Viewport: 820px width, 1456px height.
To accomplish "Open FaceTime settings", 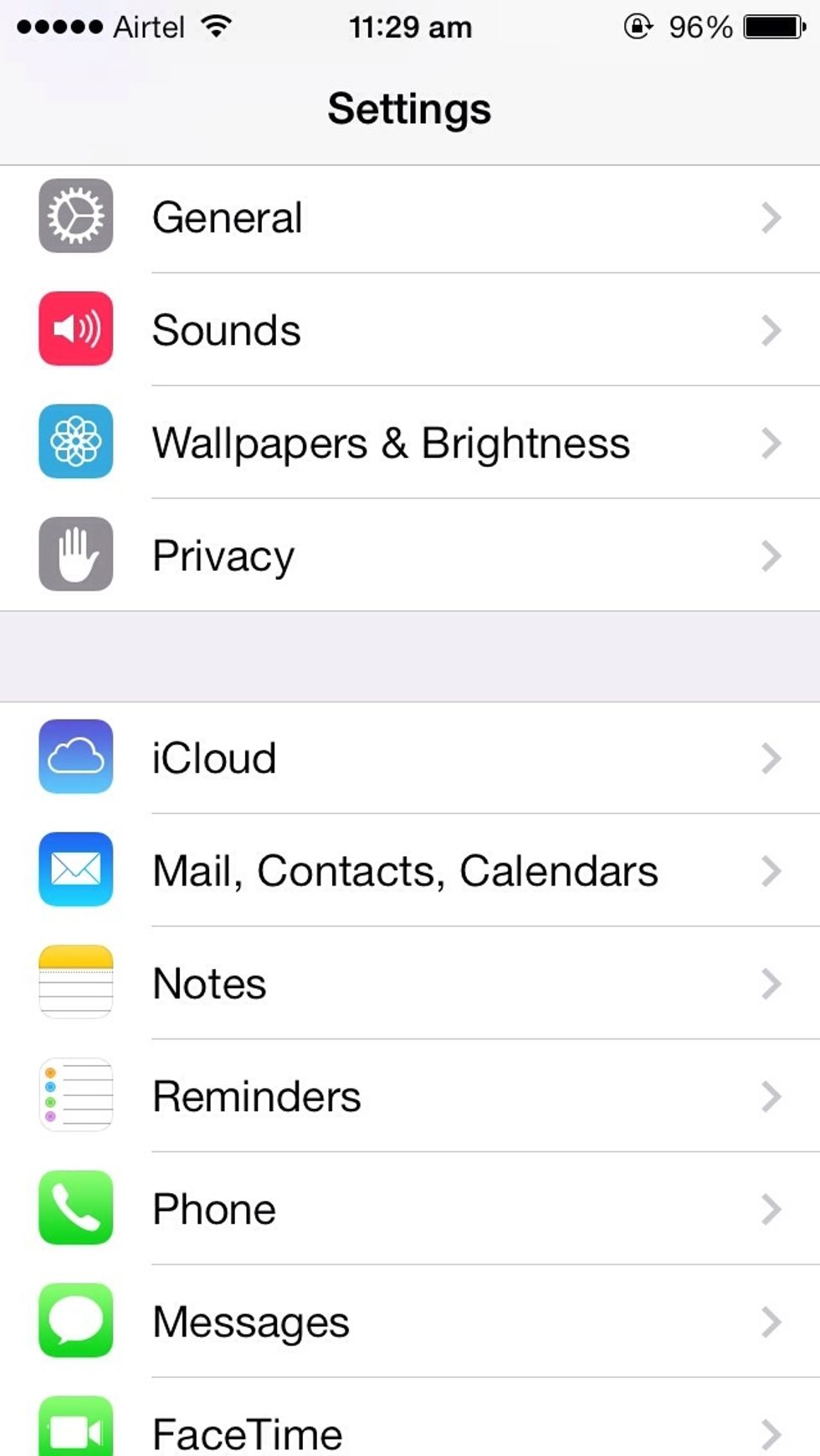I will click(x=410, y=1418).
